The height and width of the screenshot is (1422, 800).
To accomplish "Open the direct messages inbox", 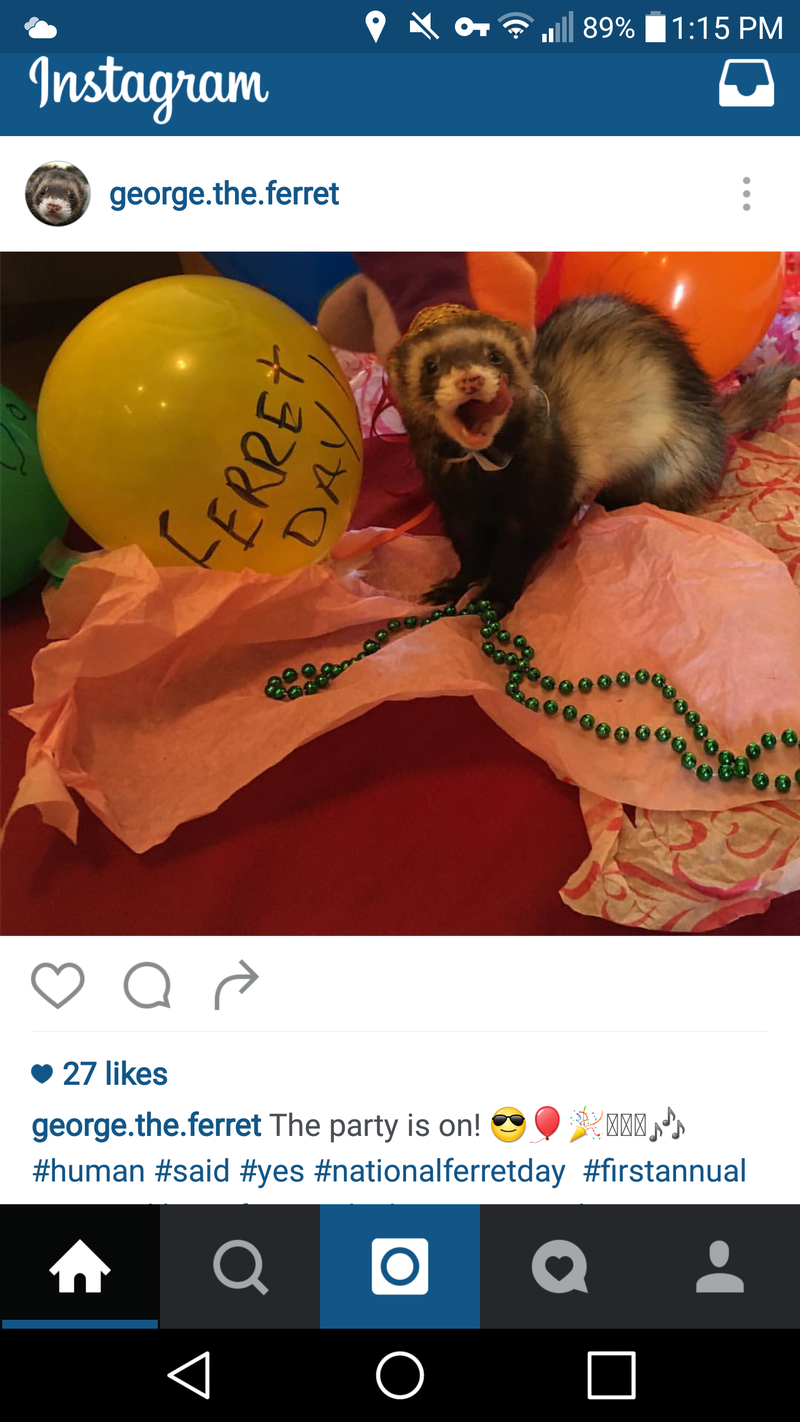I will pyautogui.click(x=746, y=83).
